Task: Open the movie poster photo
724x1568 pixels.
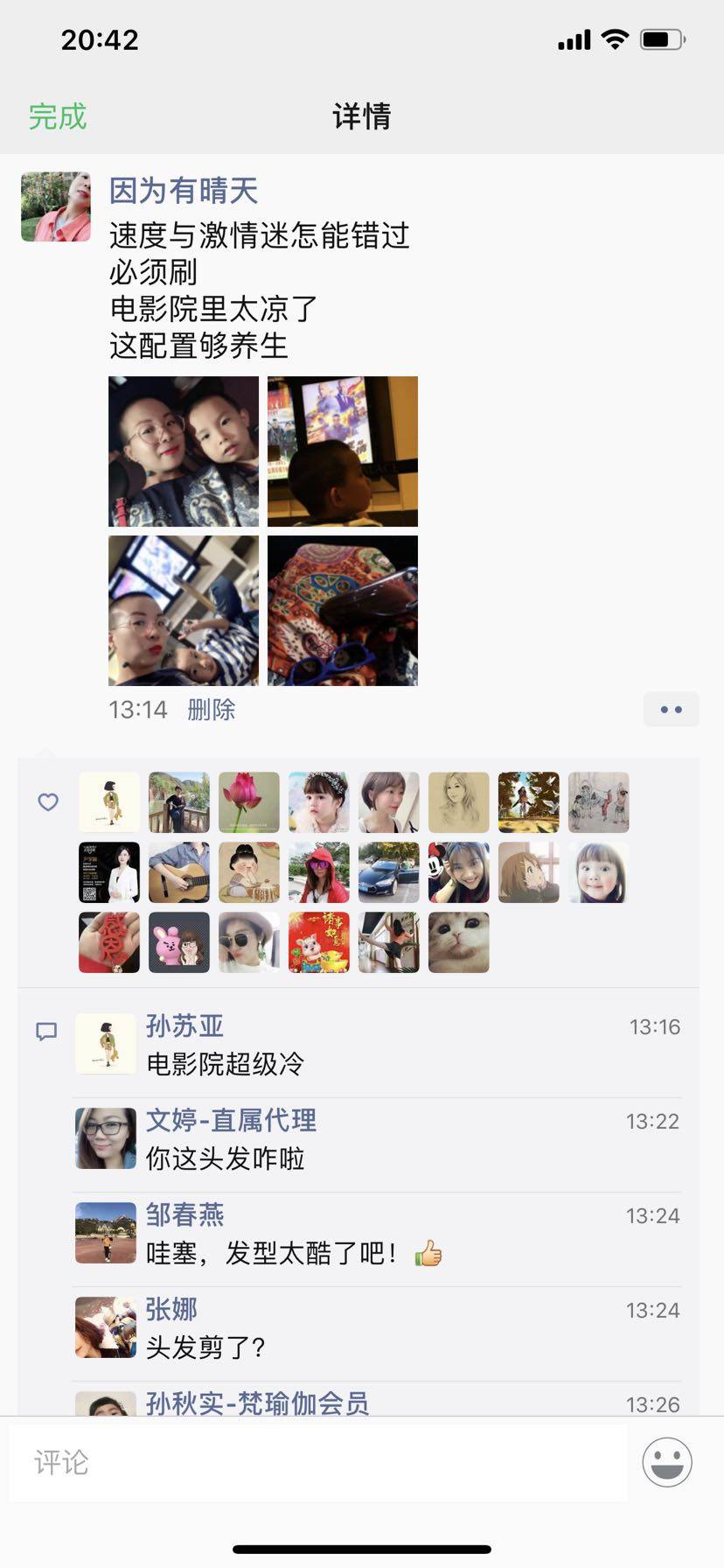Action: [343, 451]
